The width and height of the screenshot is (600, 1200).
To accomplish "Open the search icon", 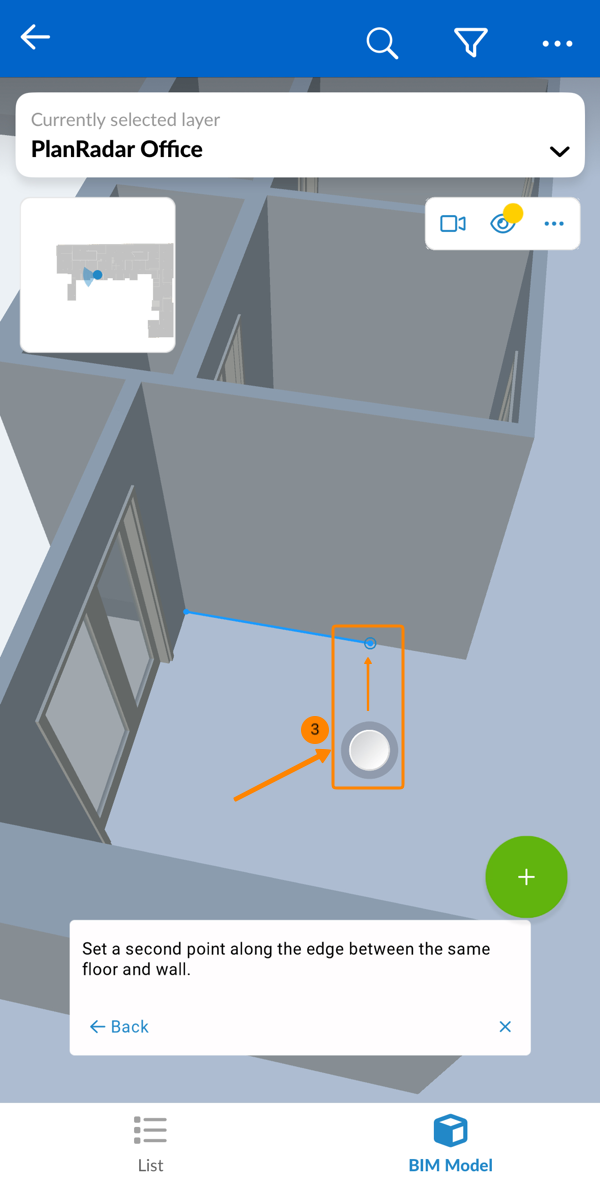I will [382, 43].
